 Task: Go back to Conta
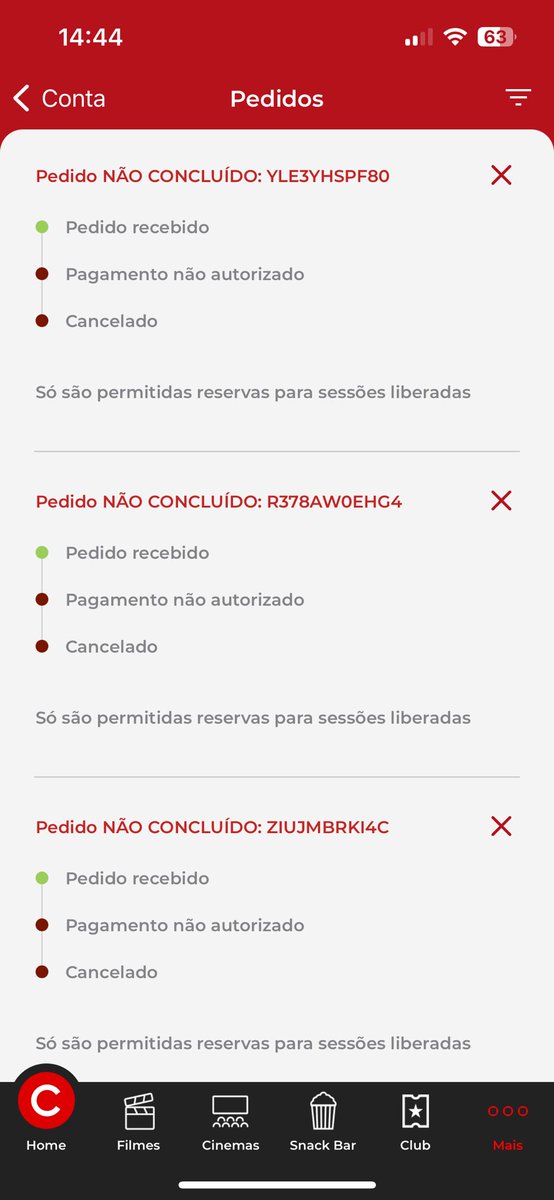click(59, 98)
